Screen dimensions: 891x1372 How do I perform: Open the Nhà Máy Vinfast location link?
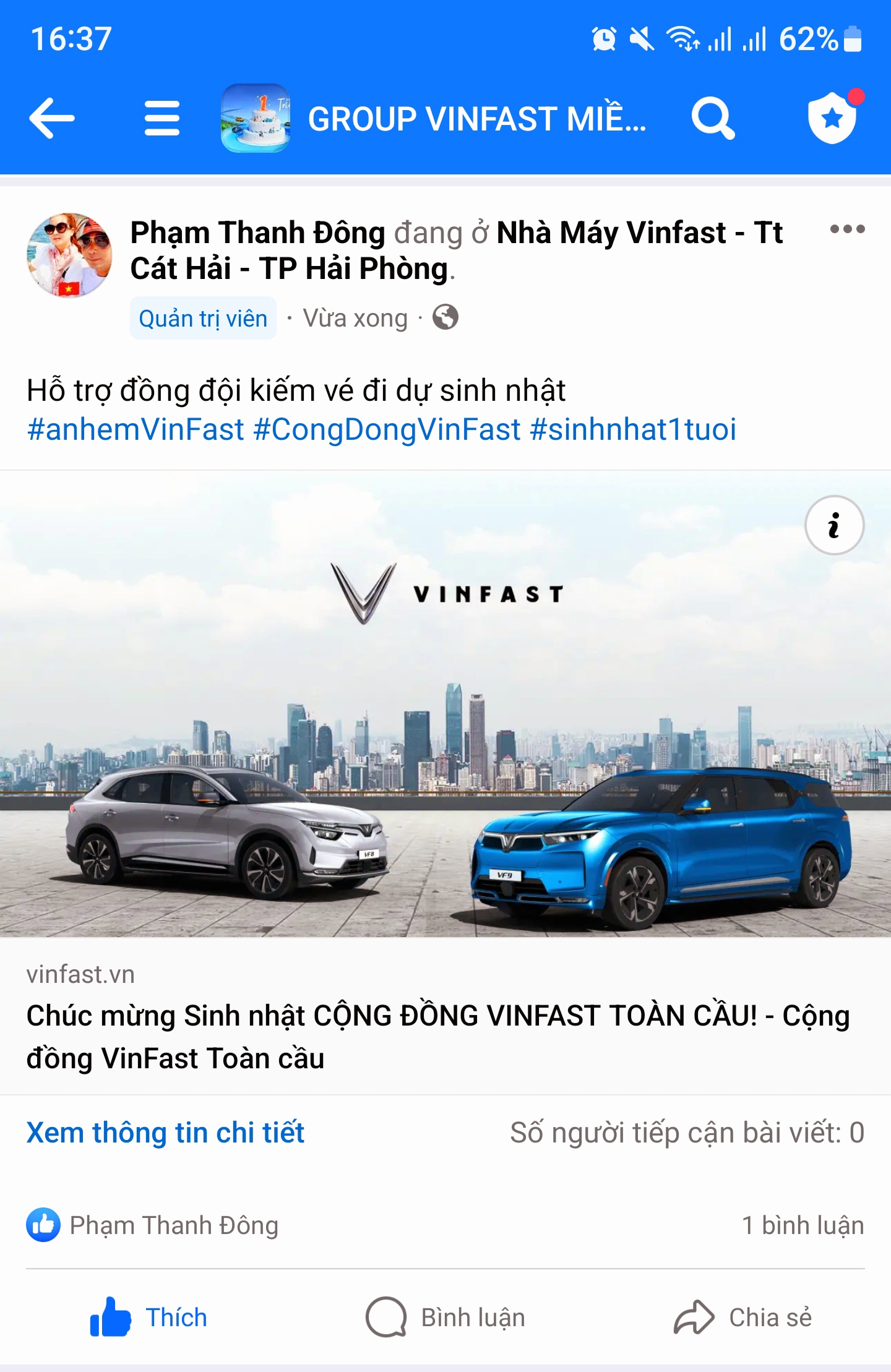click(639, 234)
